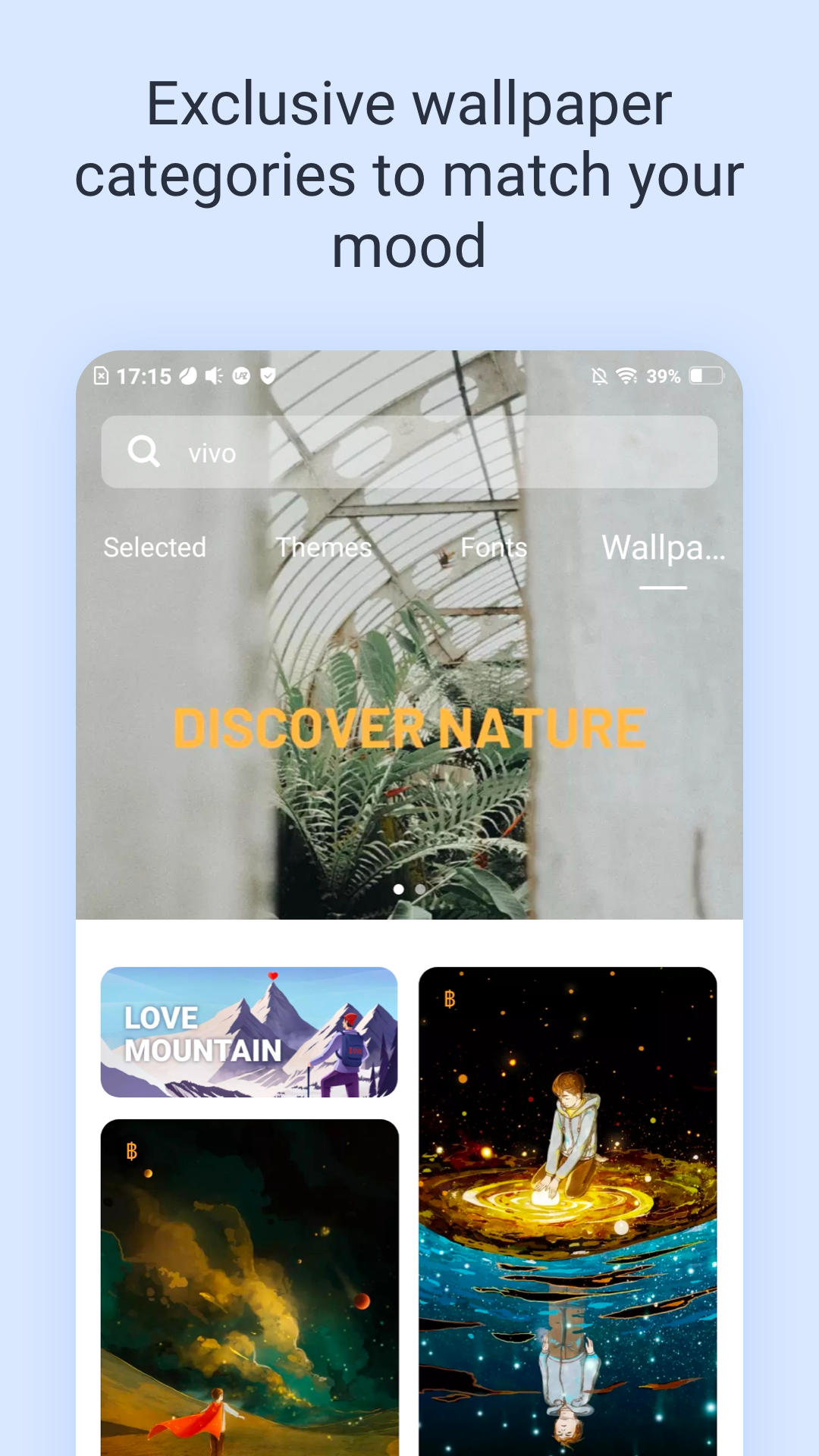Select the Selected tab
Viewport: 819px width, 1456px height.
155,547
